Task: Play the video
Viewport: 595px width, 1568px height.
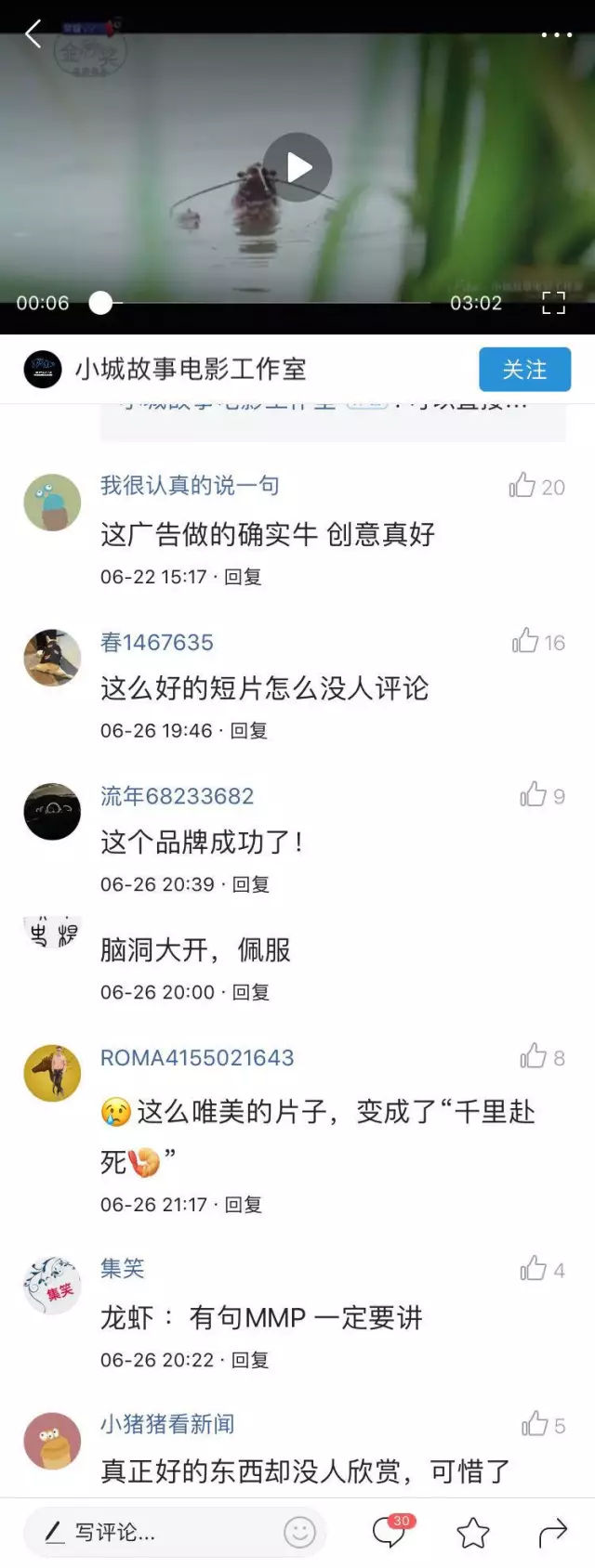Action: pos(297,168)
